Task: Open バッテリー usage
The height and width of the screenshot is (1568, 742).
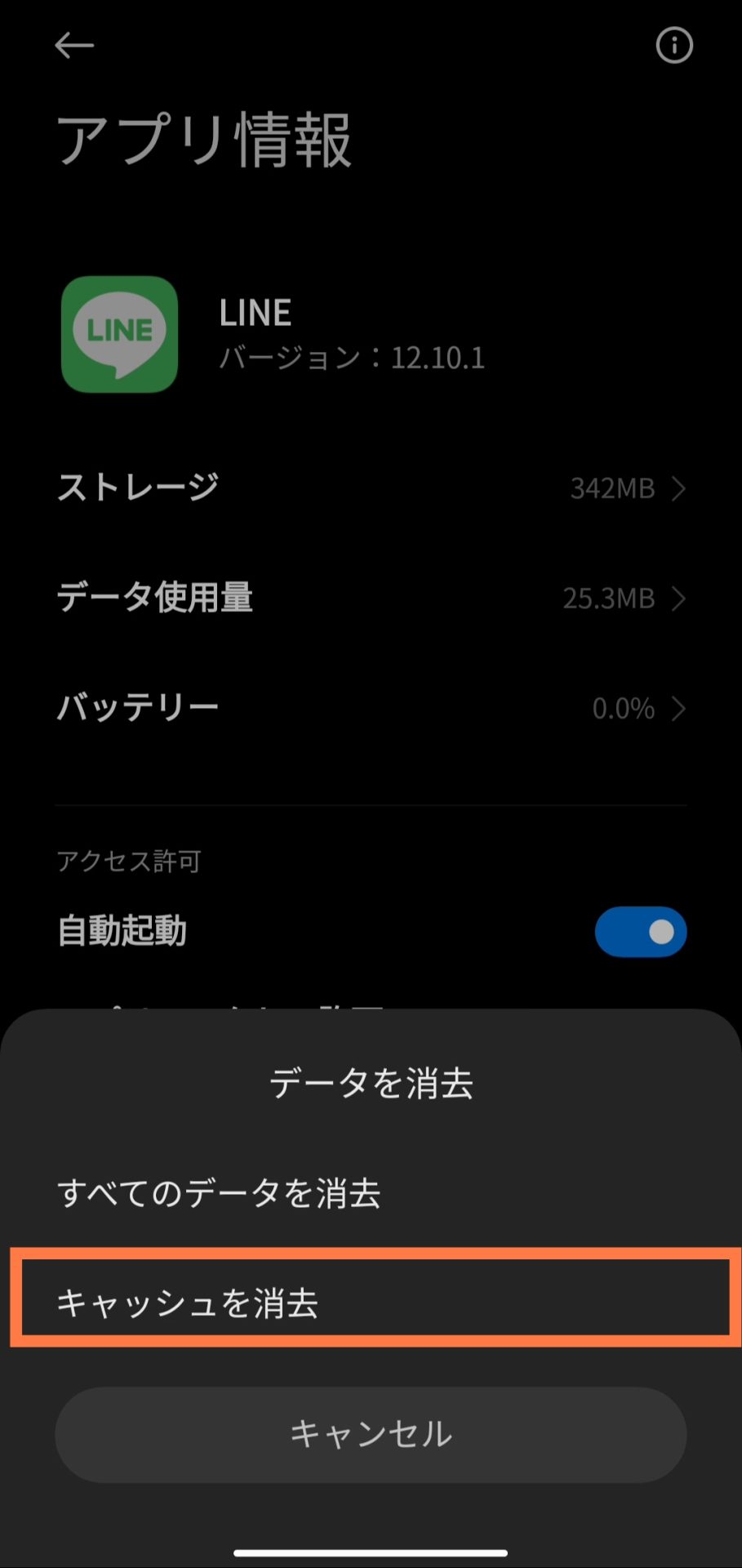Action: tap(371, 708)
